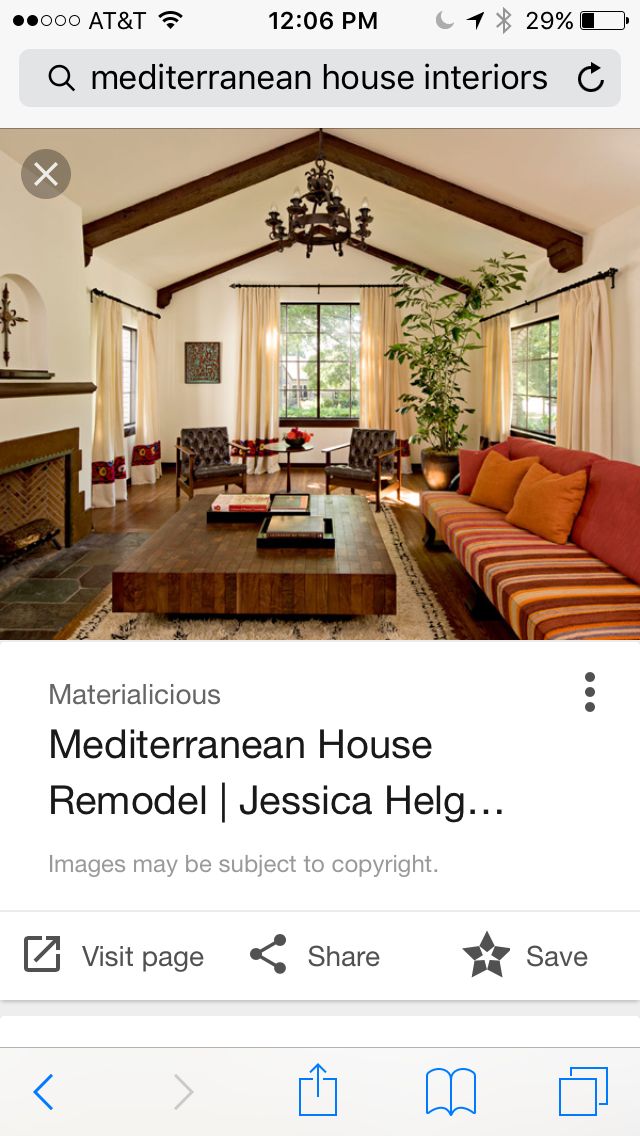This screenshot has width=640, height=1136.
Task: Share this image result
Action: click(x=315, y=956)
